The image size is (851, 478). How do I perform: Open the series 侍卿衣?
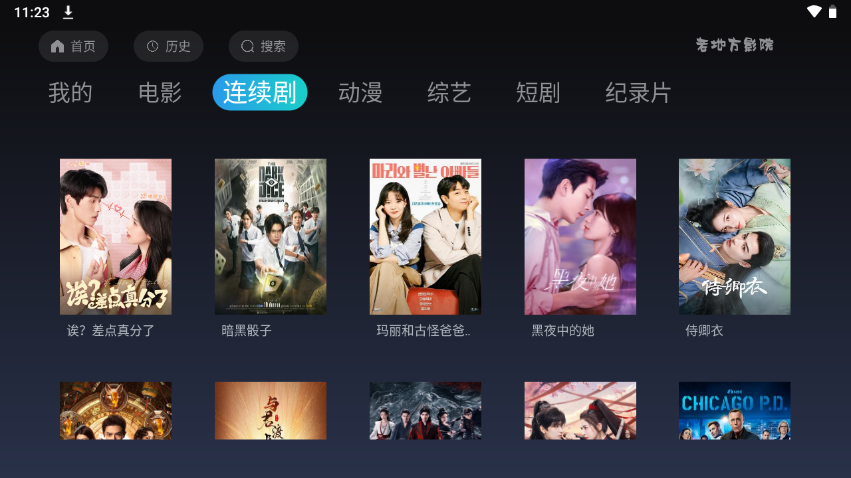(734, 237)
